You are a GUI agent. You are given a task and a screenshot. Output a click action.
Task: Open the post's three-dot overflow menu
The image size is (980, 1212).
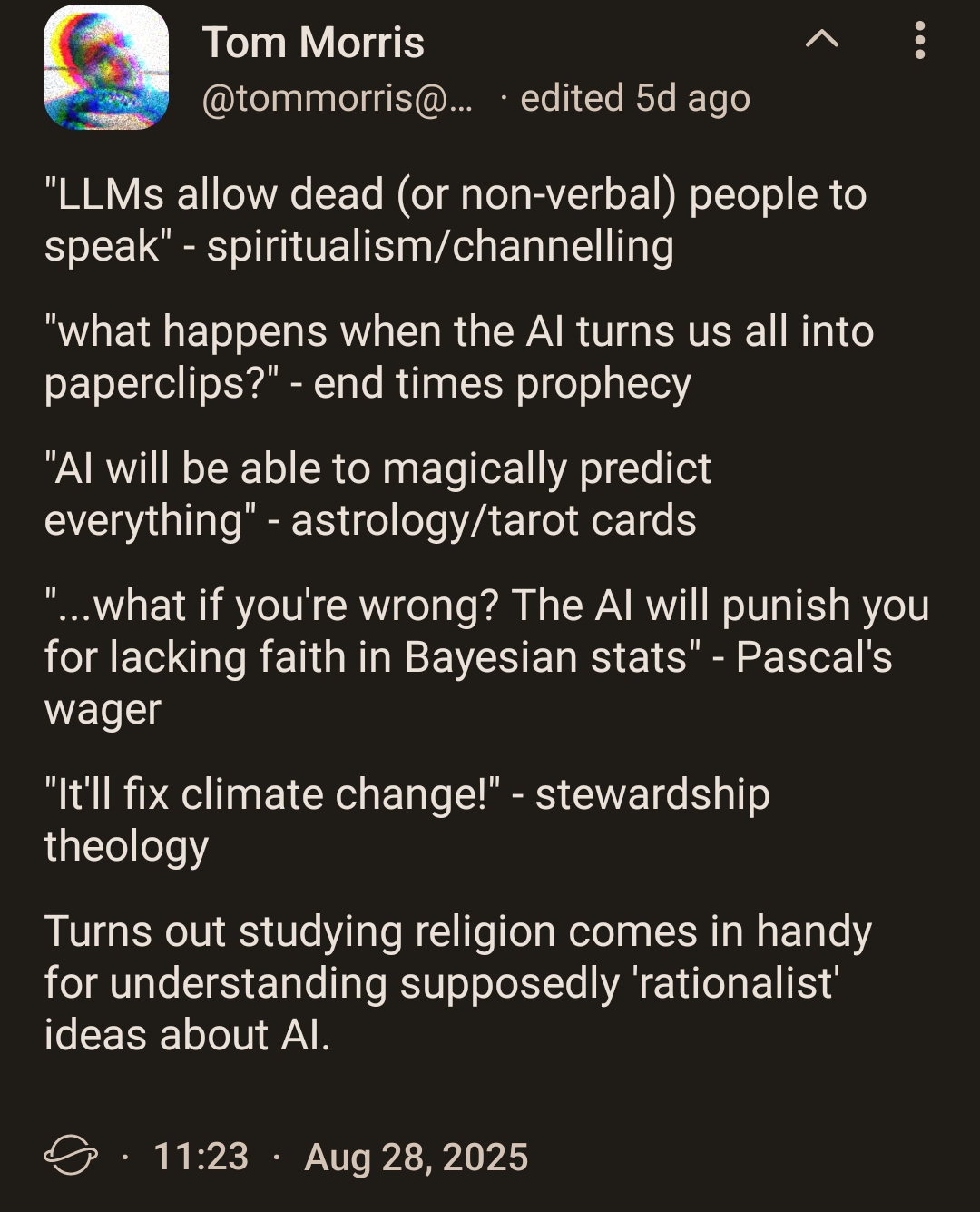919,41
